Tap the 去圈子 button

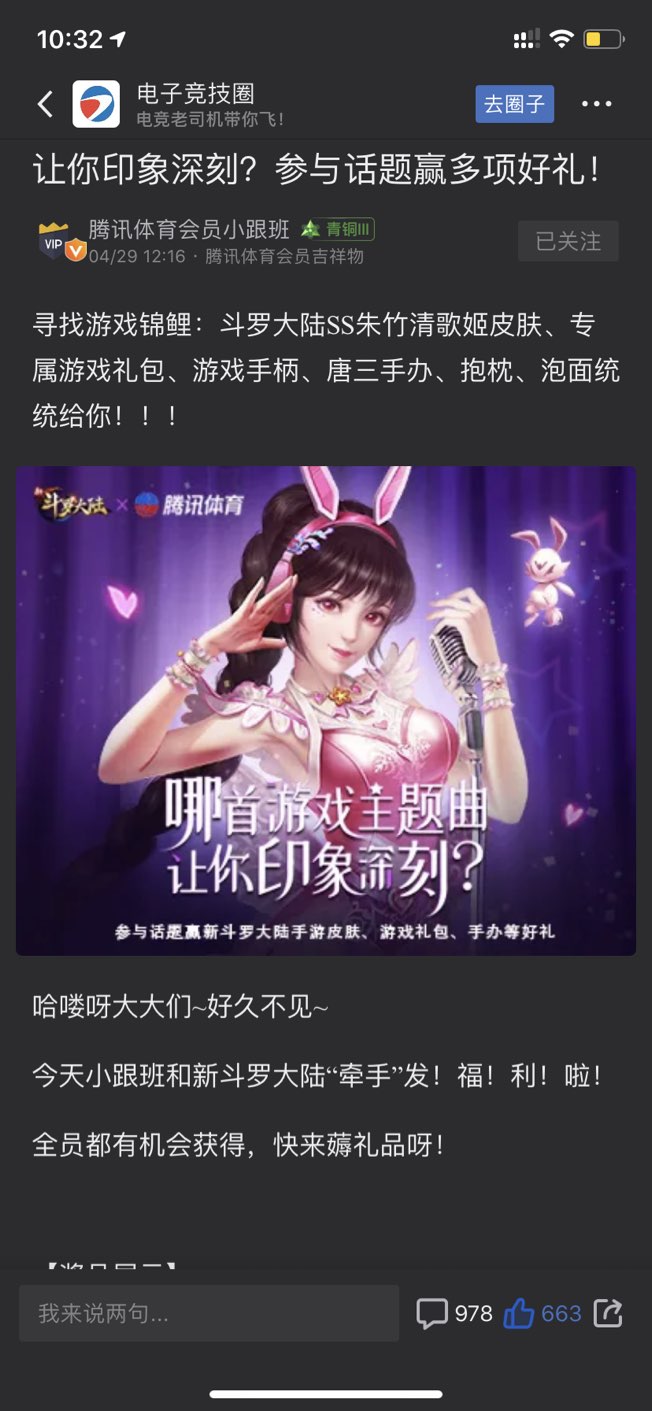tap(514, 104)
